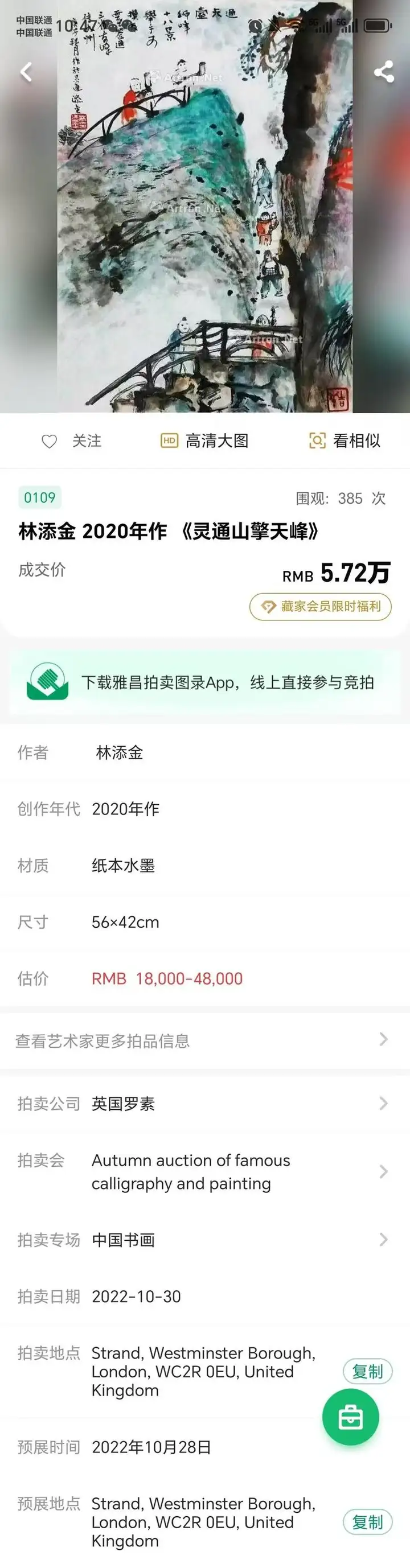410x1568 pixels.
Task: Copy the 拍卖地点 address with 复制
Action: click(x=367, y=1372)
